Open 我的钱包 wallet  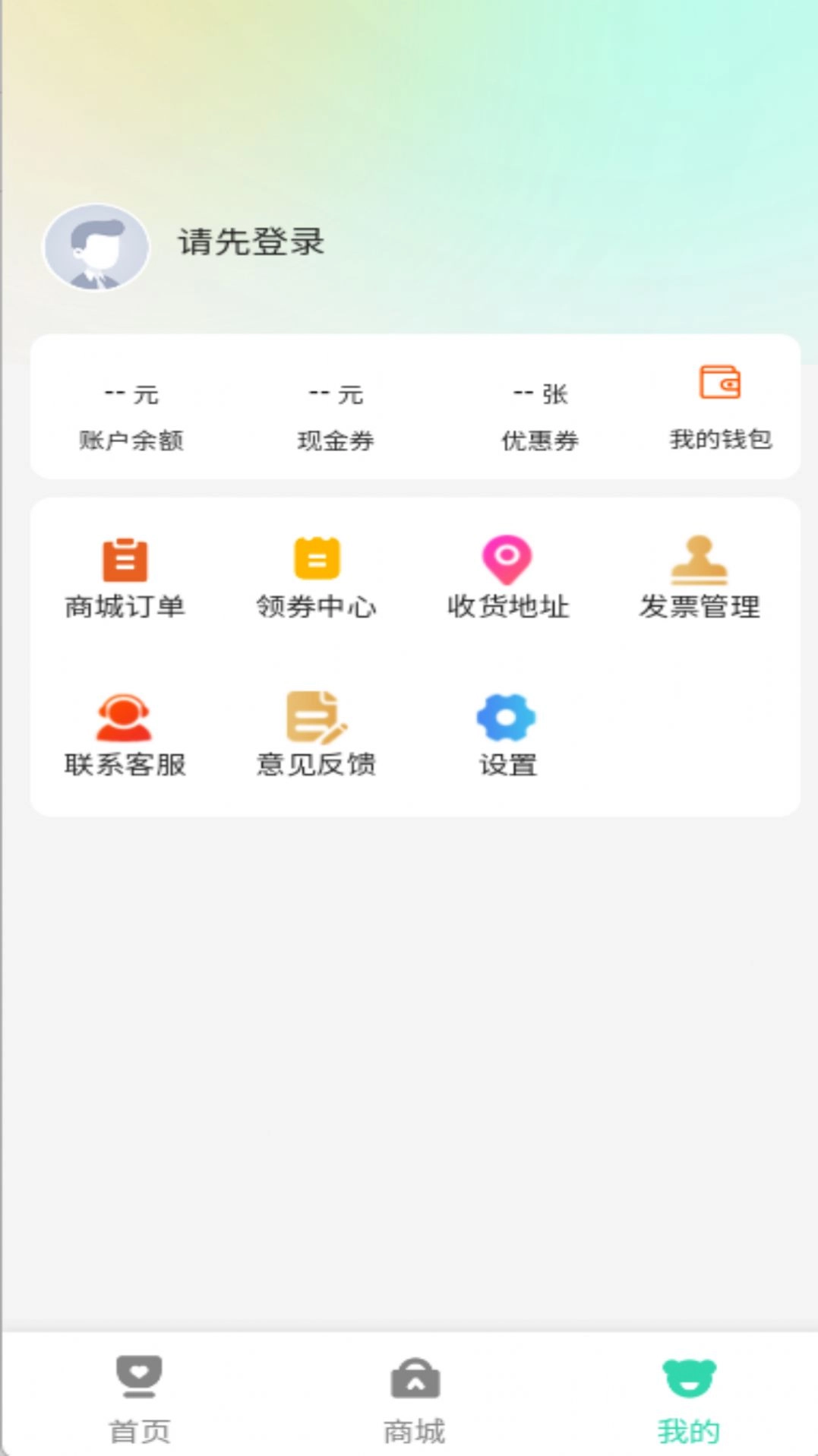(x=720, y=406)
